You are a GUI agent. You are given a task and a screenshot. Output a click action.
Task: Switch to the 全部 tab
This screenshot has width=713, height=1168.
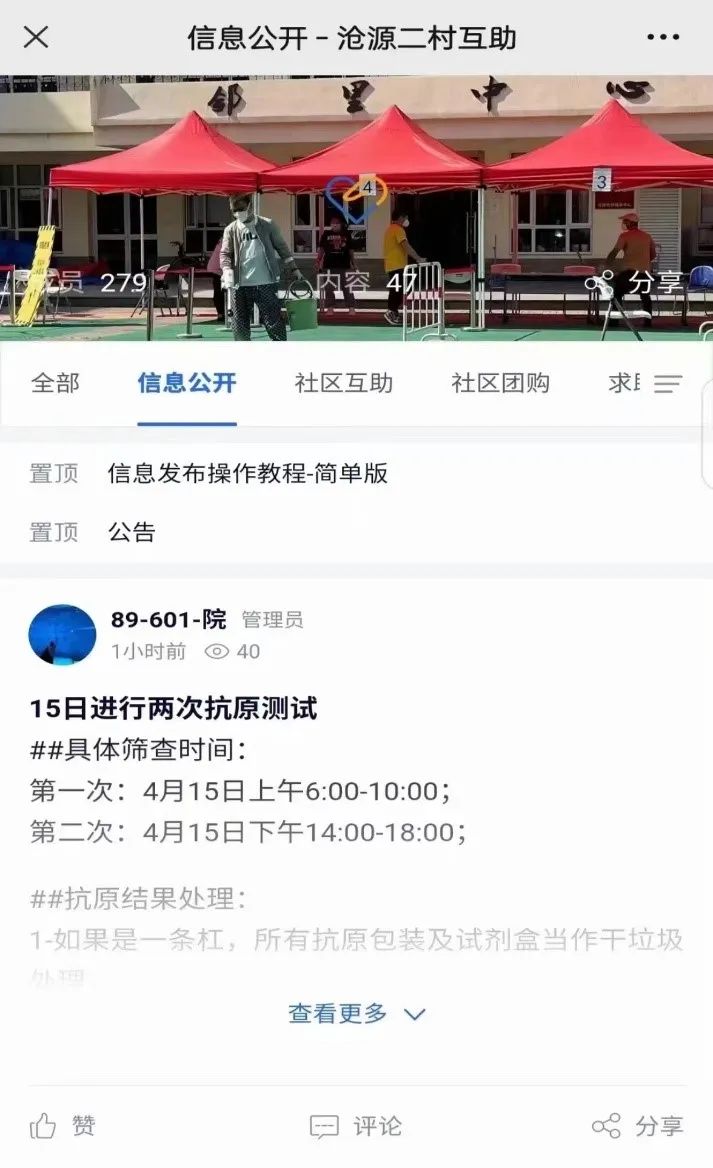pos(55,383)
